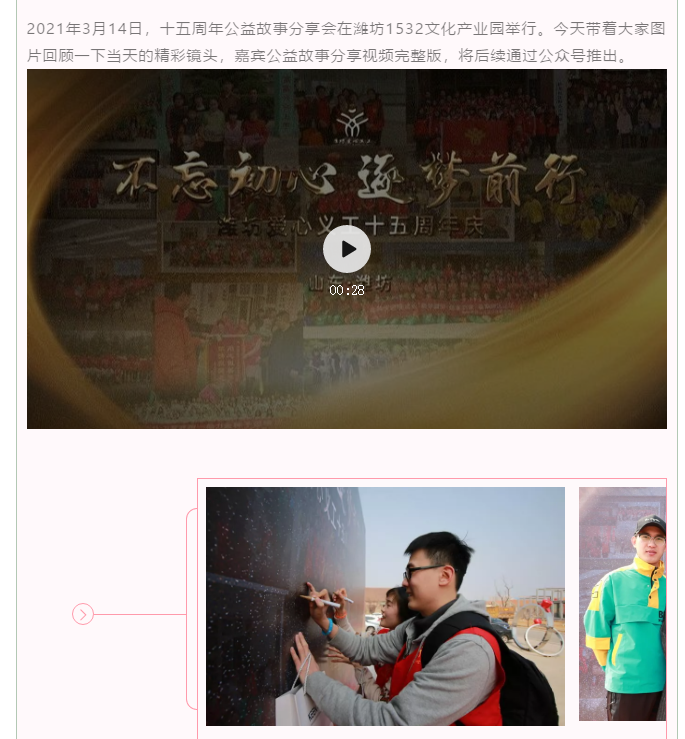Tap the pink circular arrow icon
This screenshot has width=685, height=739.
click(x=83, y=614)
